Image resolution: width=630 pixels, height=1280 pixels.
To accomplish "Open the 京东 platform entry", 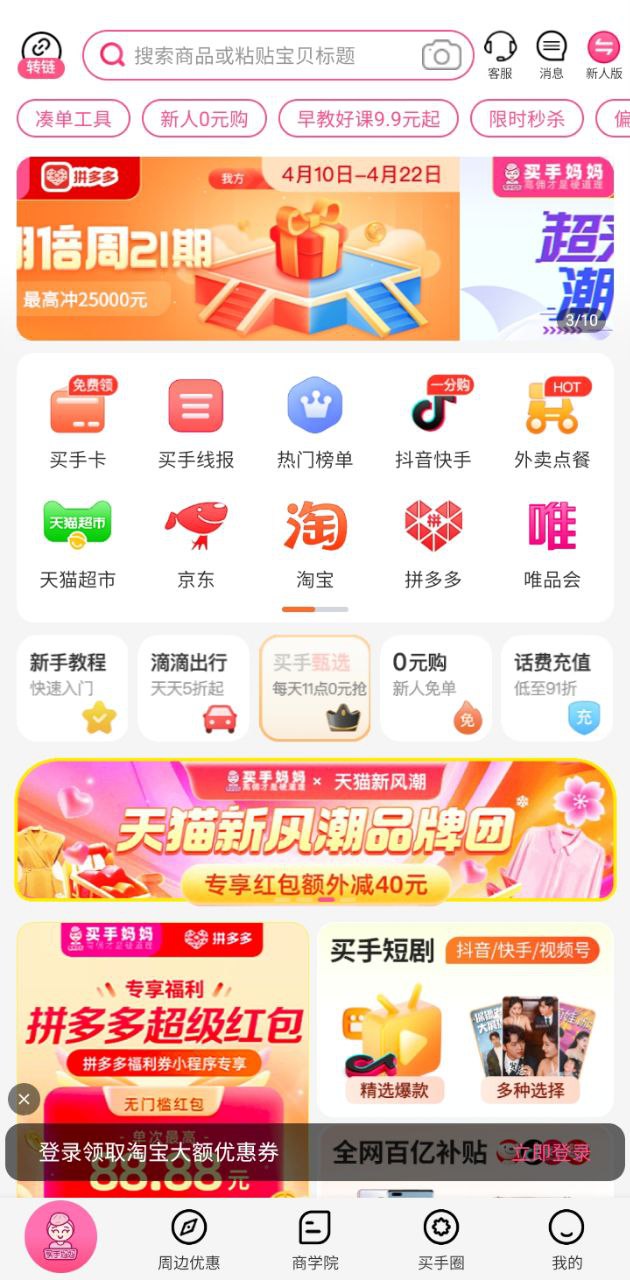I will coord(196,543).
